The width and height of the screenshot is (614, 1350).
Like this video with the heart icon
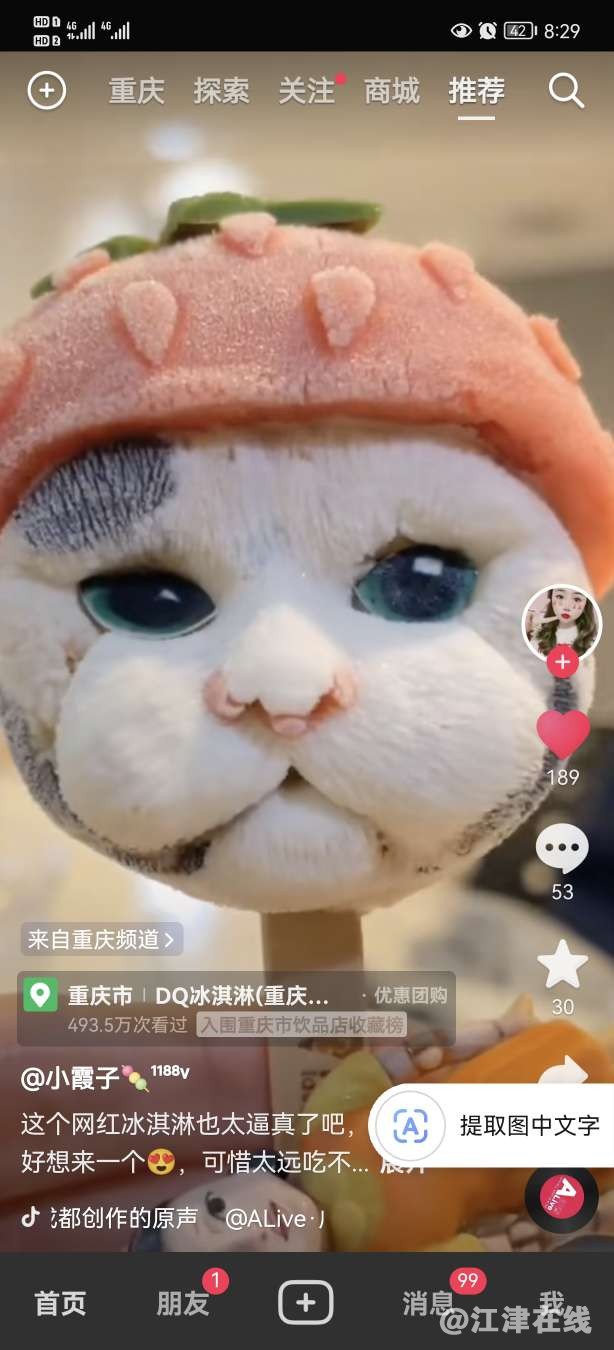563,735
